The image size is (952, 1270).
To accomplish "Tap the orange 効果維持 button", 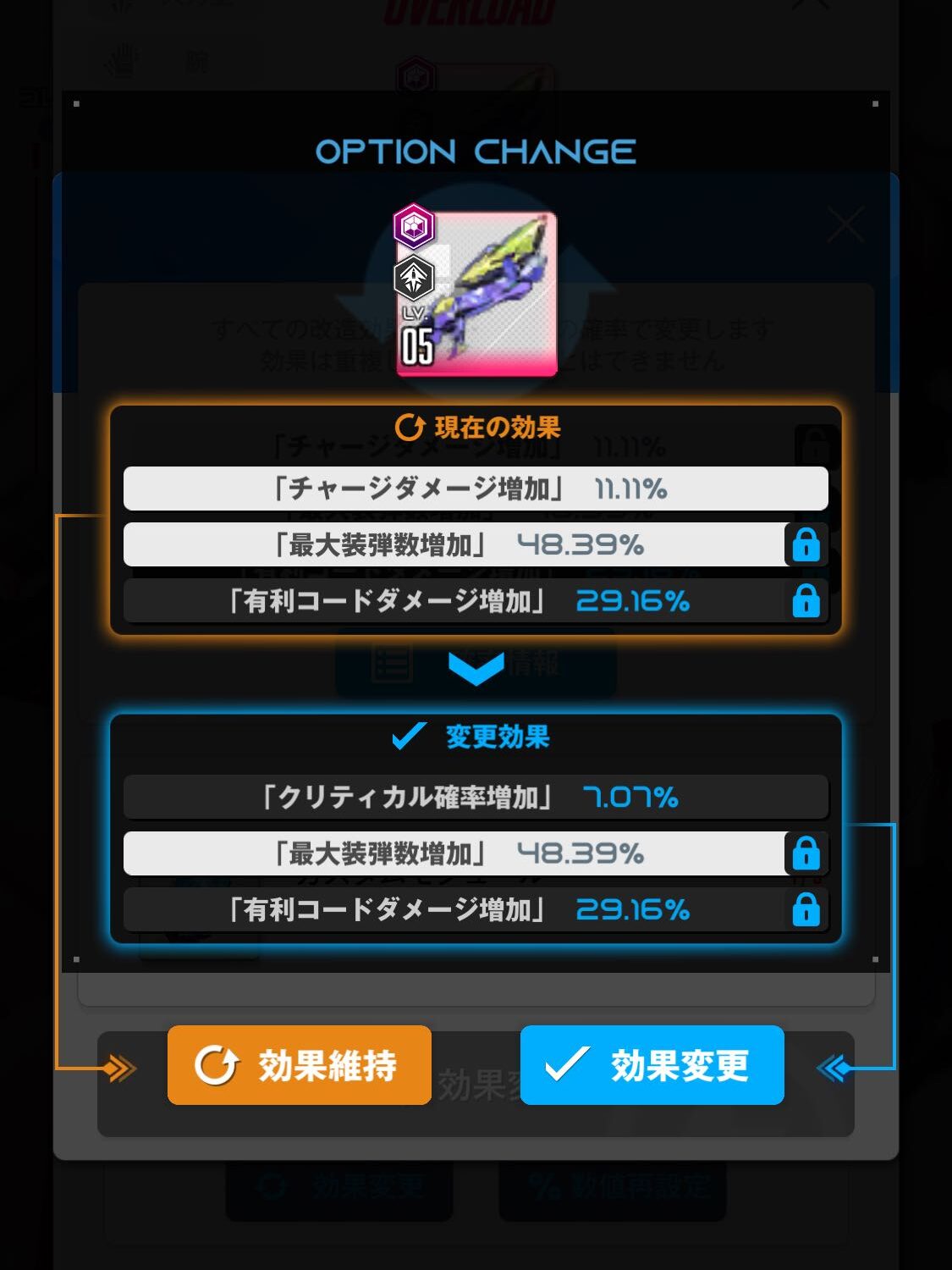I will click(x=300, y=1064).
